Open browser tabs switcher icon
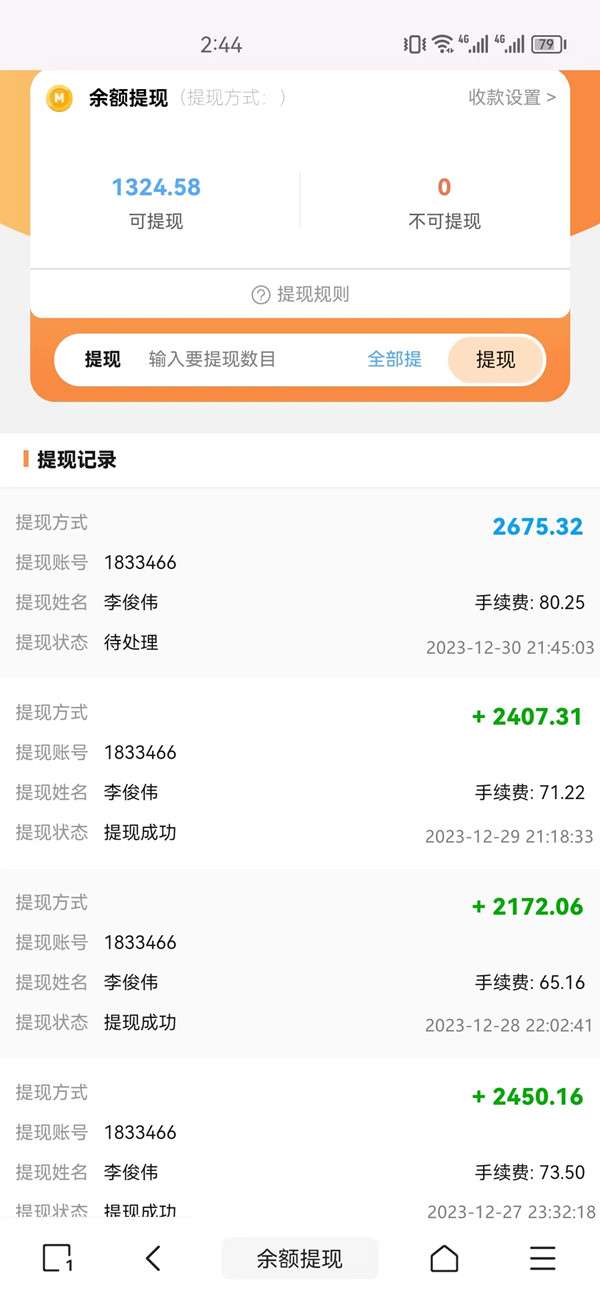600x1300 pixels. (58, 1258)
